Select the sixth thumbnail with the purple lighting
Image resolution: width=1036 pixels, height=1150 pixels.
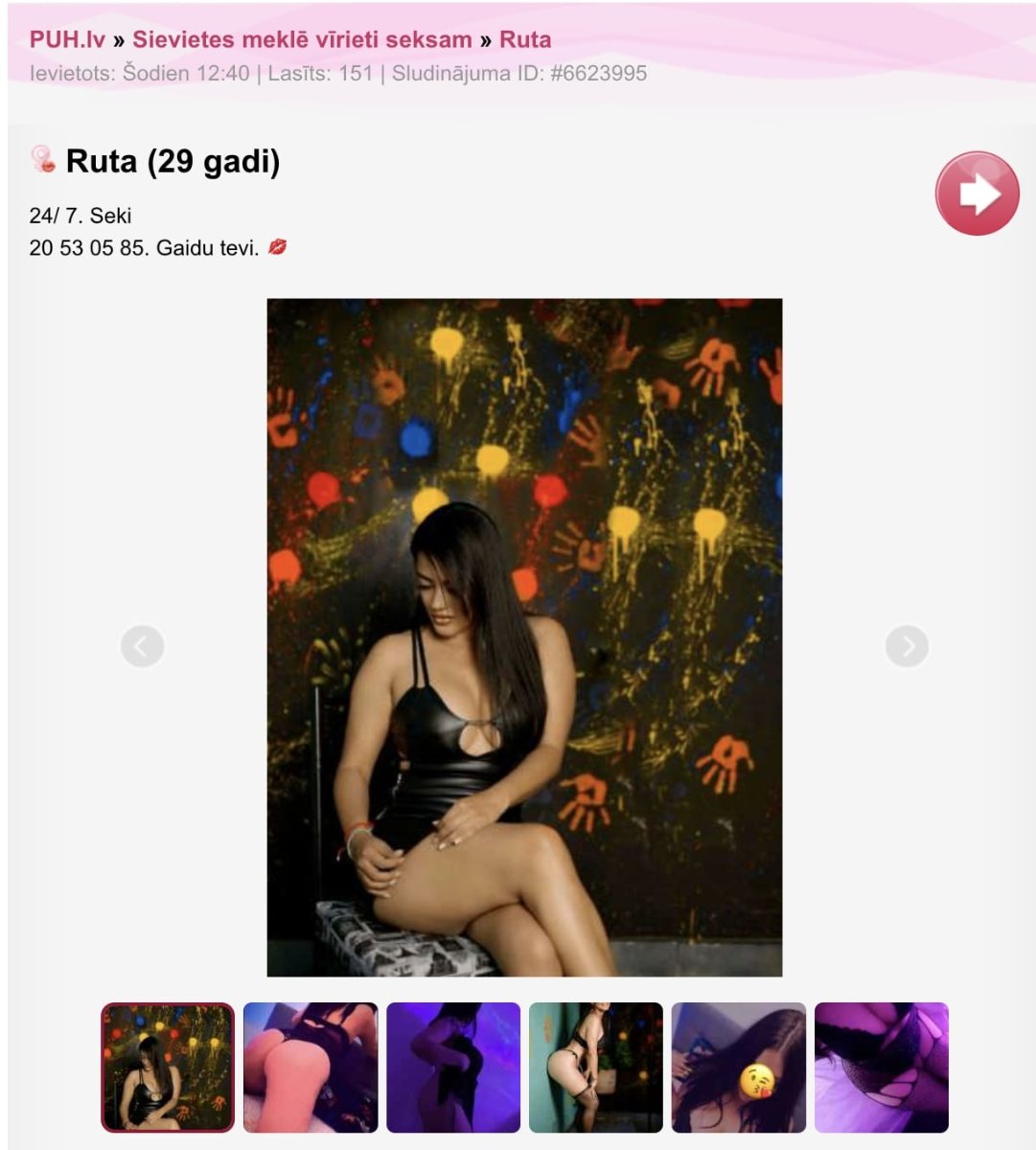point(882,1068)
